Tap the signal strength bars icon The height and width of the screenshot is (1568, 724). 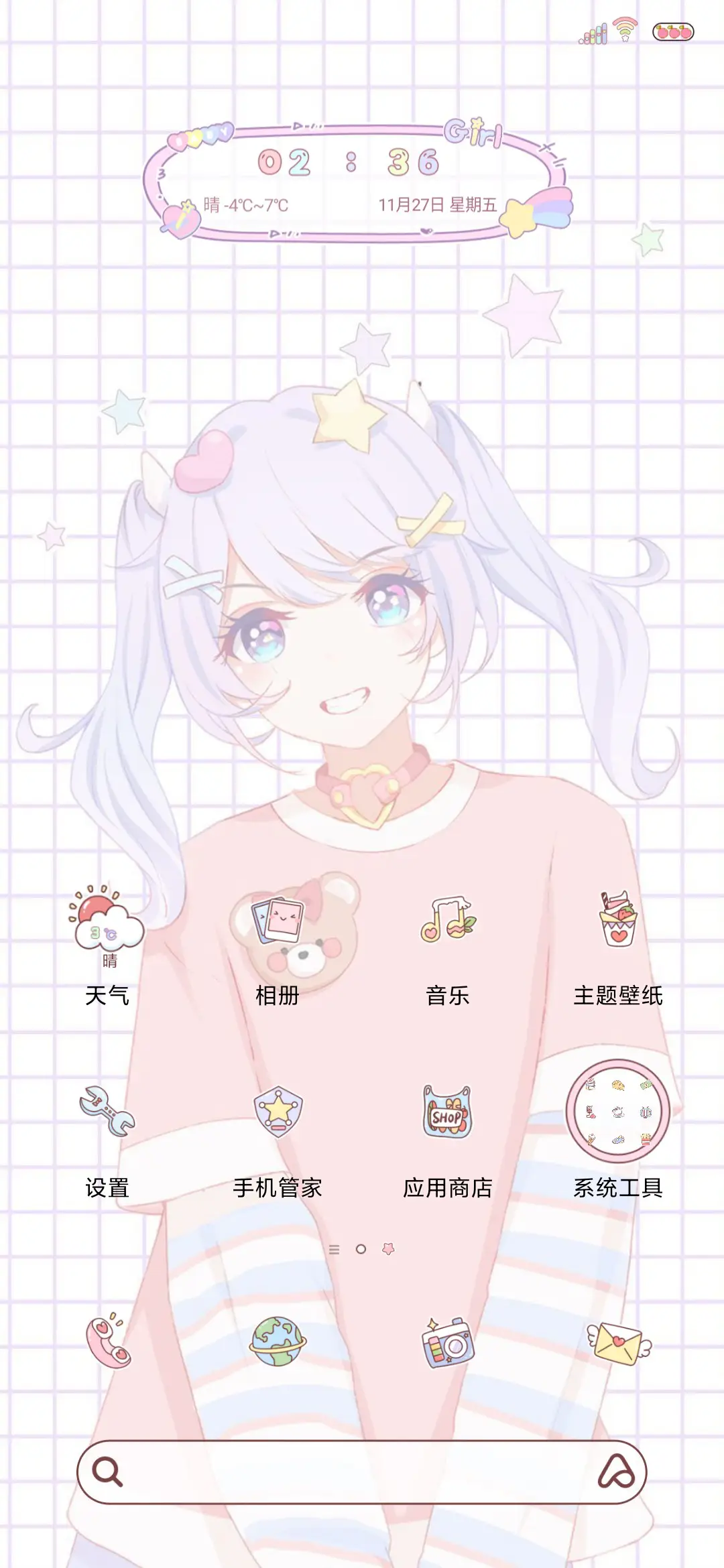594,30
